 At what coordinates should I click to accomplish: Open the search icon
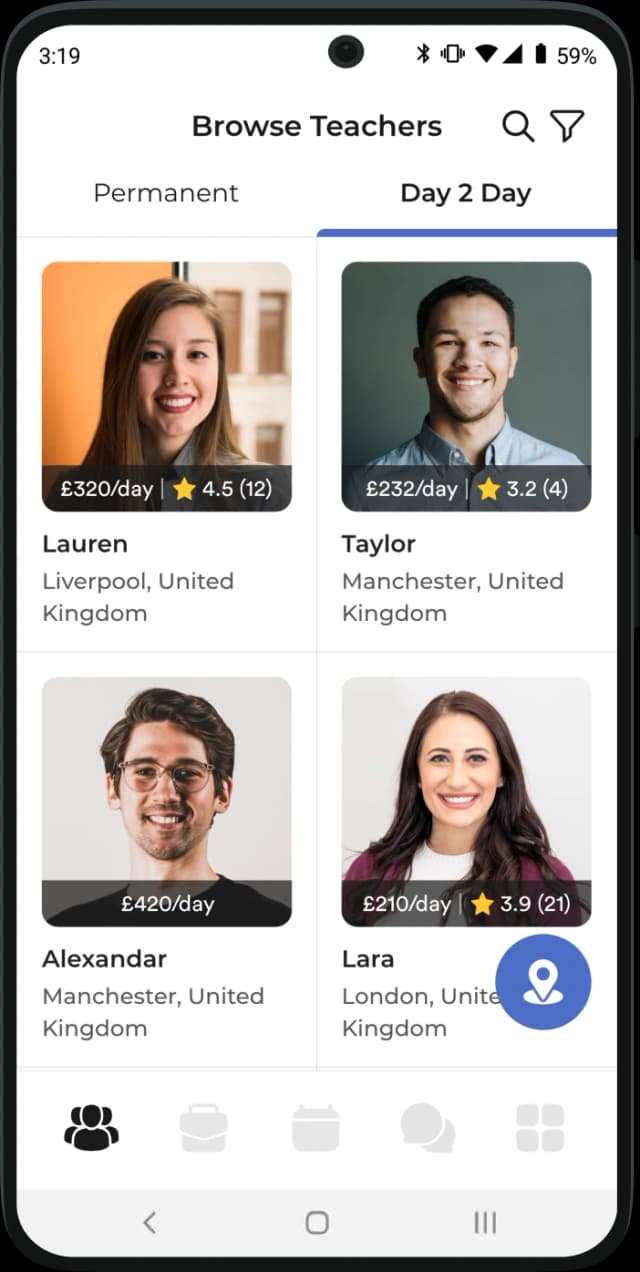tap(517, 127)
